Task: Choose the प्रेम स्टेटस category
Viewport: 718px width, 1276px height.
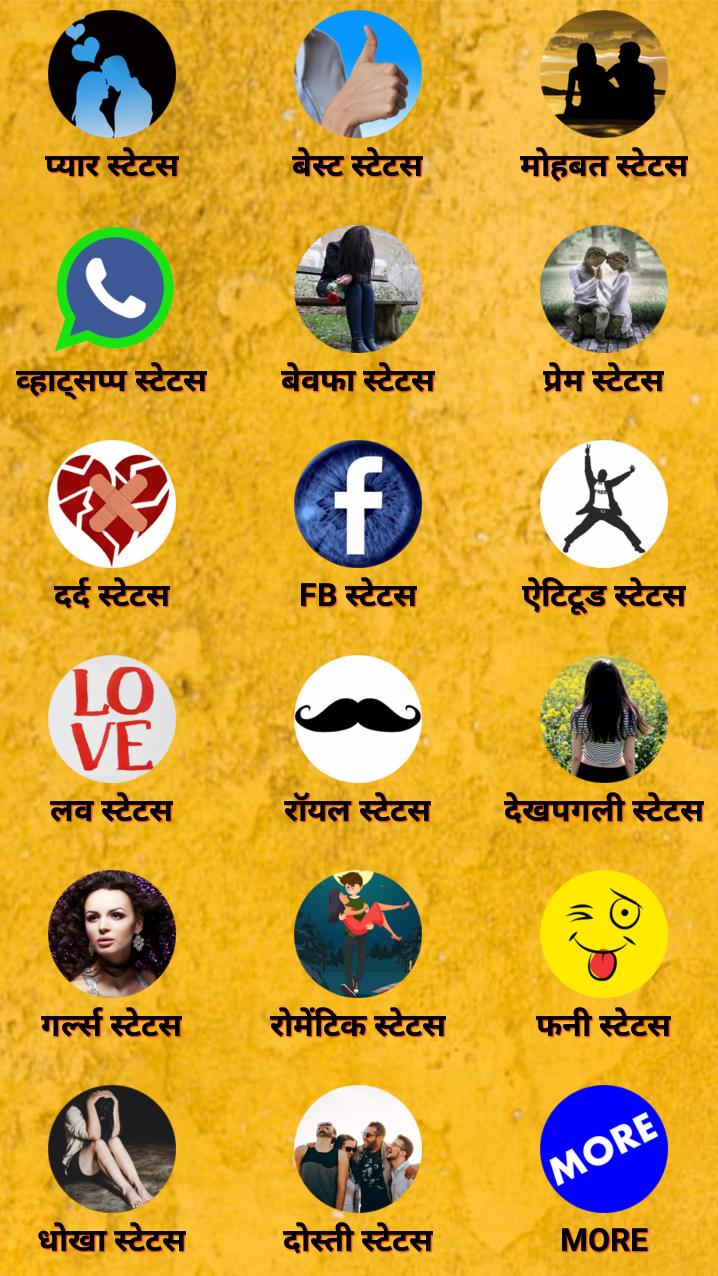Action: click(x=604, y=290)
